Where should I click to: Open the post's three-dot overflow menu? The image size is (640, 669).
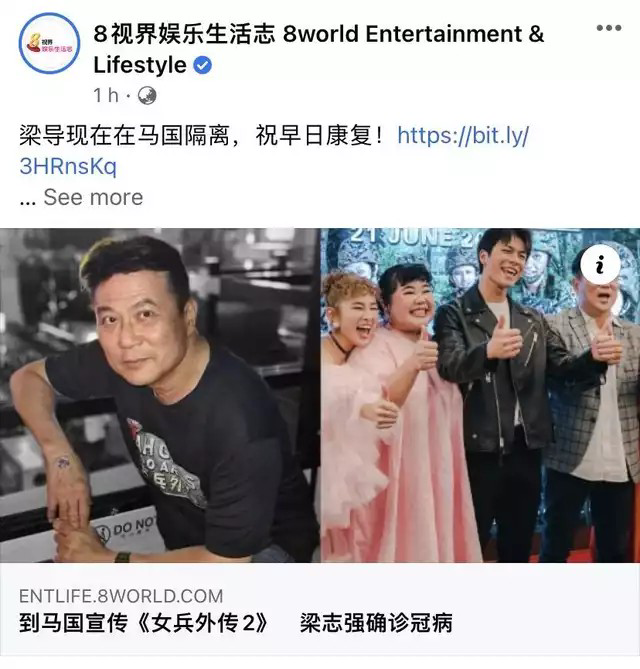click(608, 28)
